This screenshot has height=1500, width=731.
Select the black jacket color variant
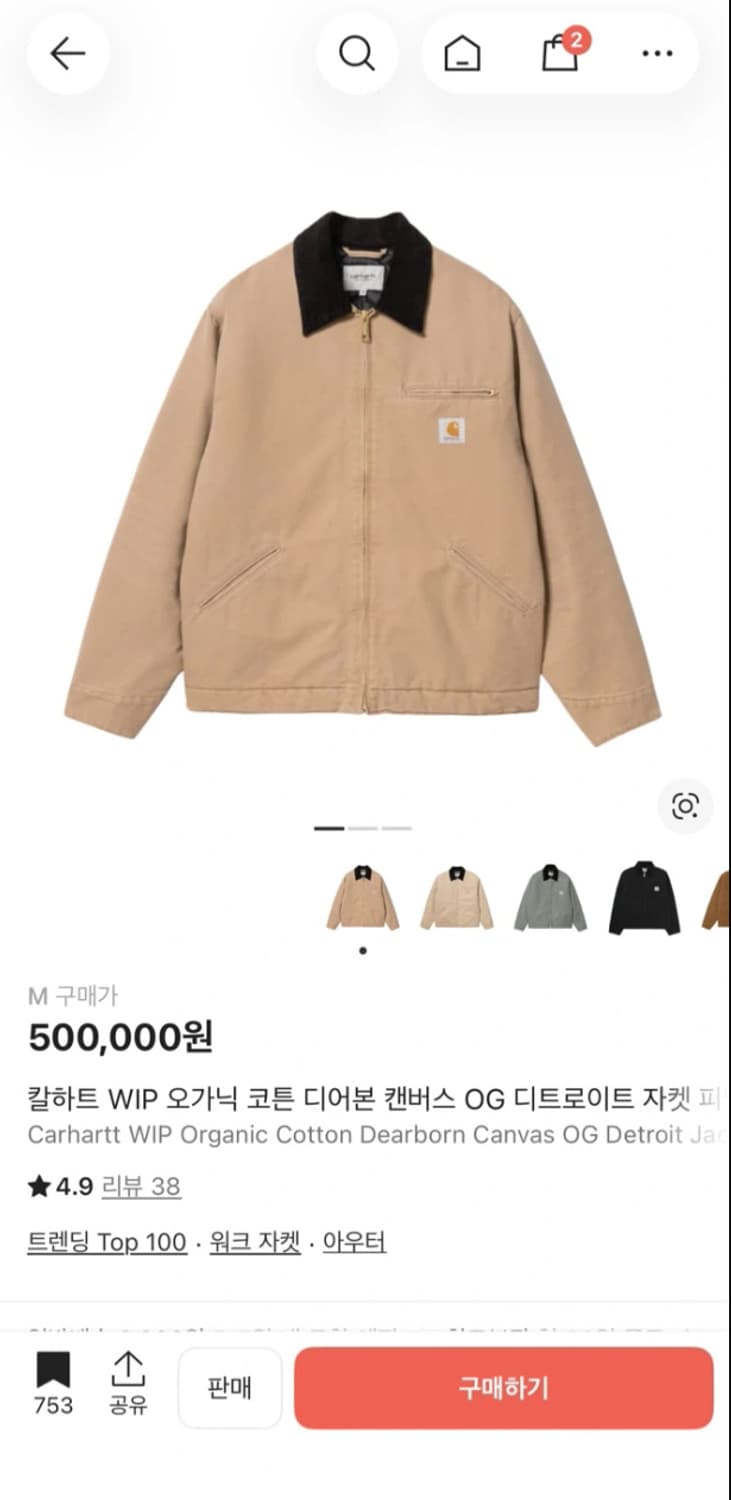pos(644,898)
